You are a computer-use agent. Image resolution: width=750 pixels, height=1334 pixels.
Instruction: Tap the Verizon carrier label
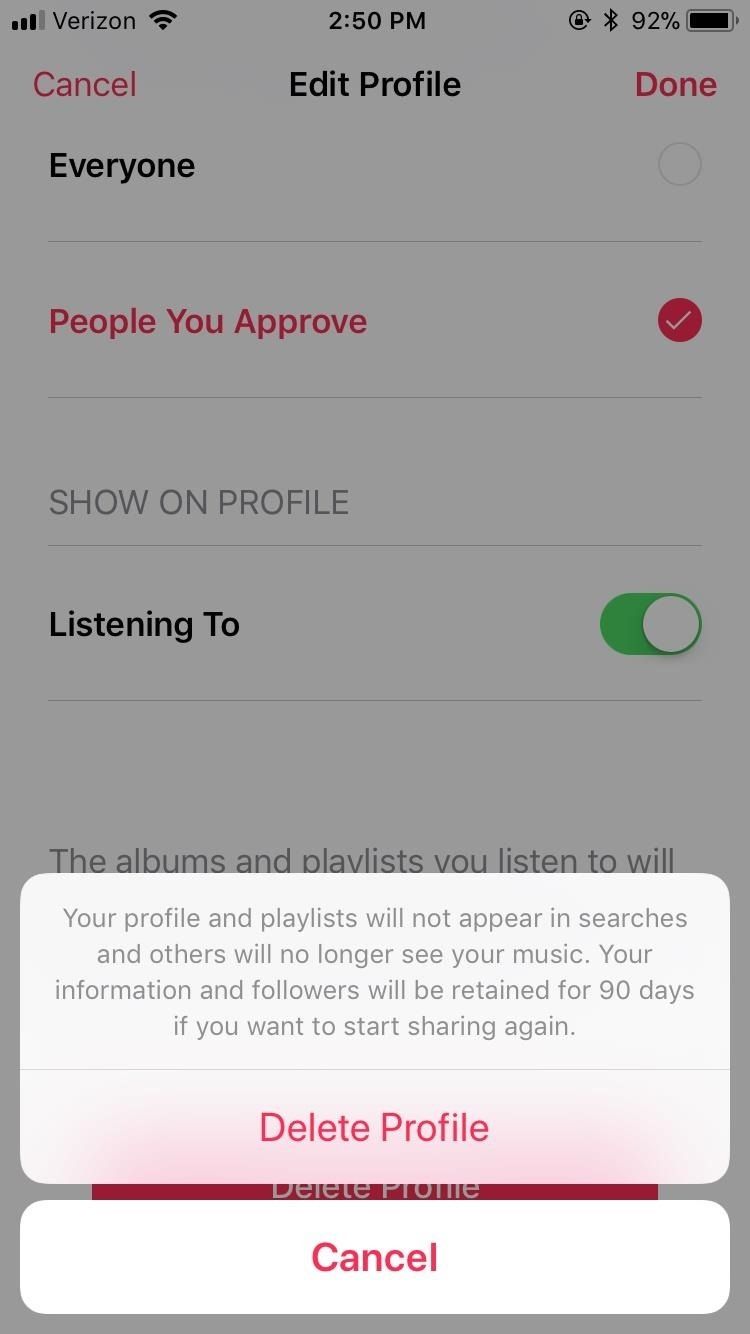tap(92, 20)
